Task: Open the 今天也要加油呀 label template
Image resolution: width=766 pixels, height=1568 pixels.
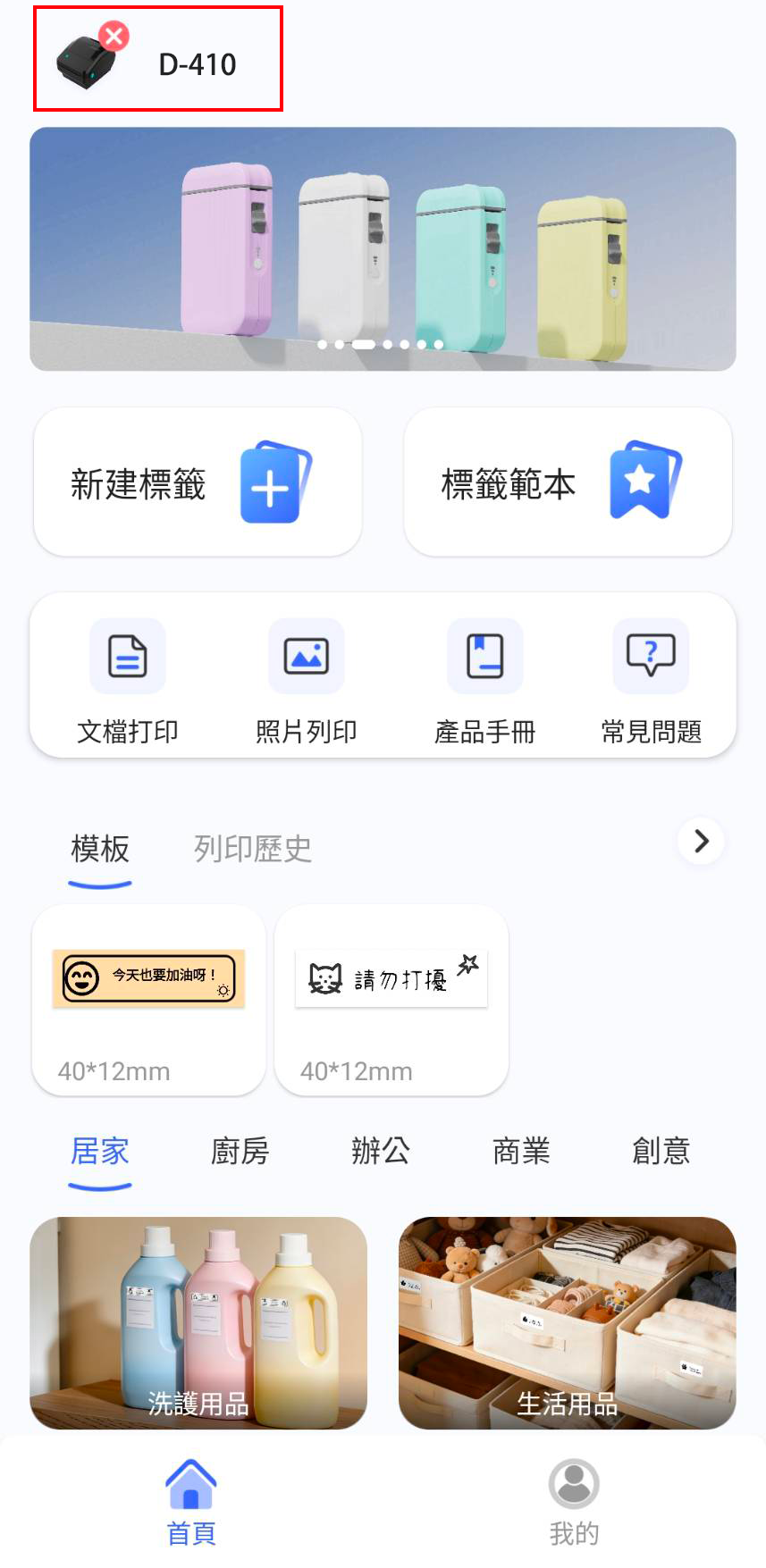Action: tap(148, 999)
